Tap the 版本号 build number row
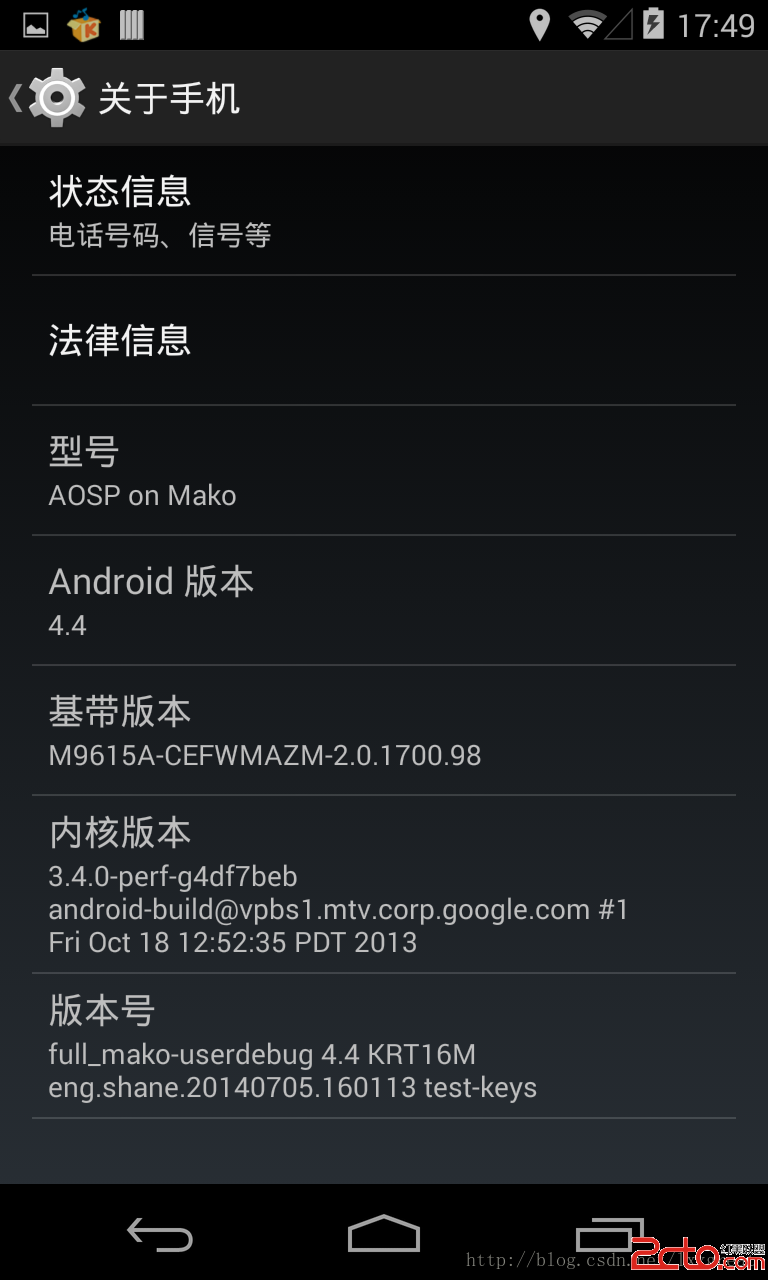The width and height of the screenshot is (768, 1280). point(384,1045)
